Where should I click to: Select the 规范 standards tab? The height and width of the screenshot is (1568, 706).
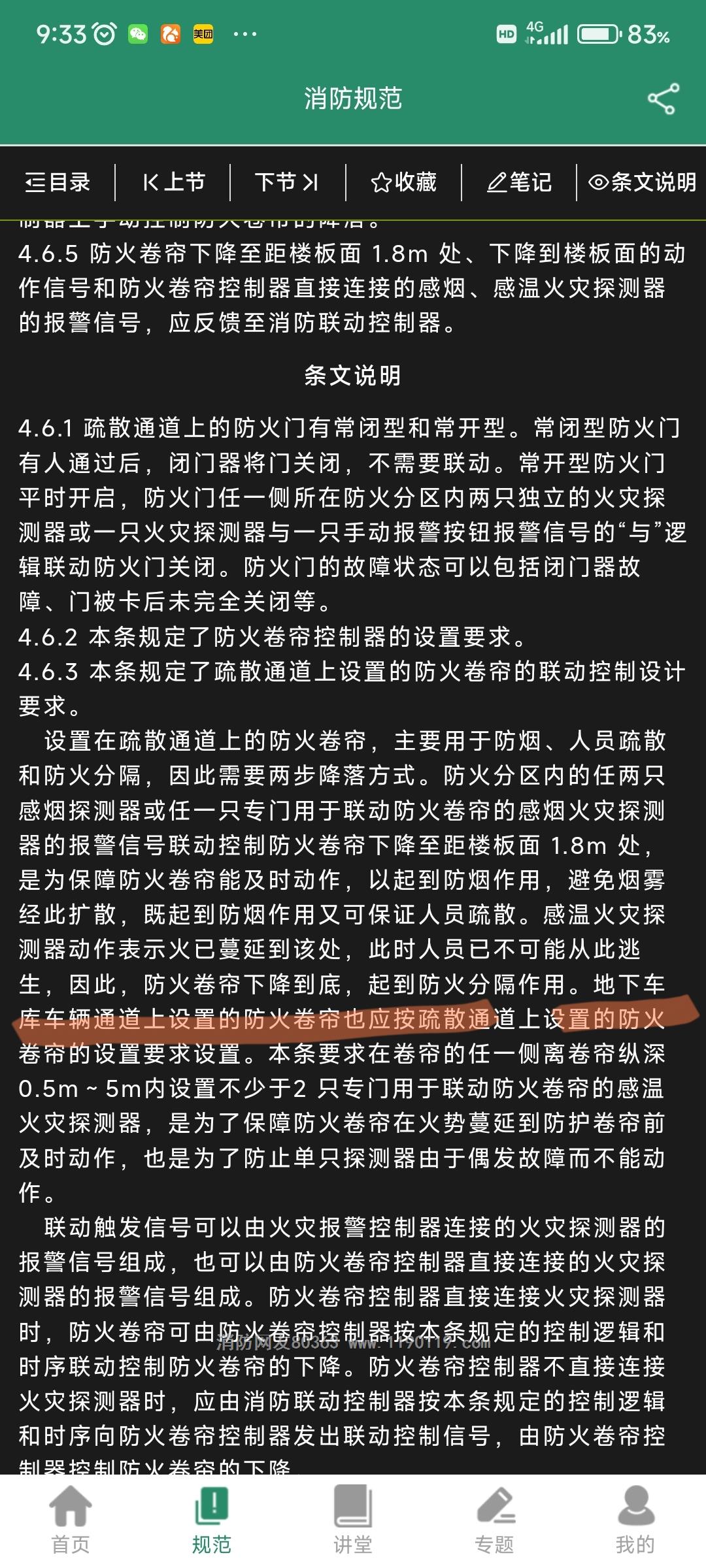(x=212, y=1520)
